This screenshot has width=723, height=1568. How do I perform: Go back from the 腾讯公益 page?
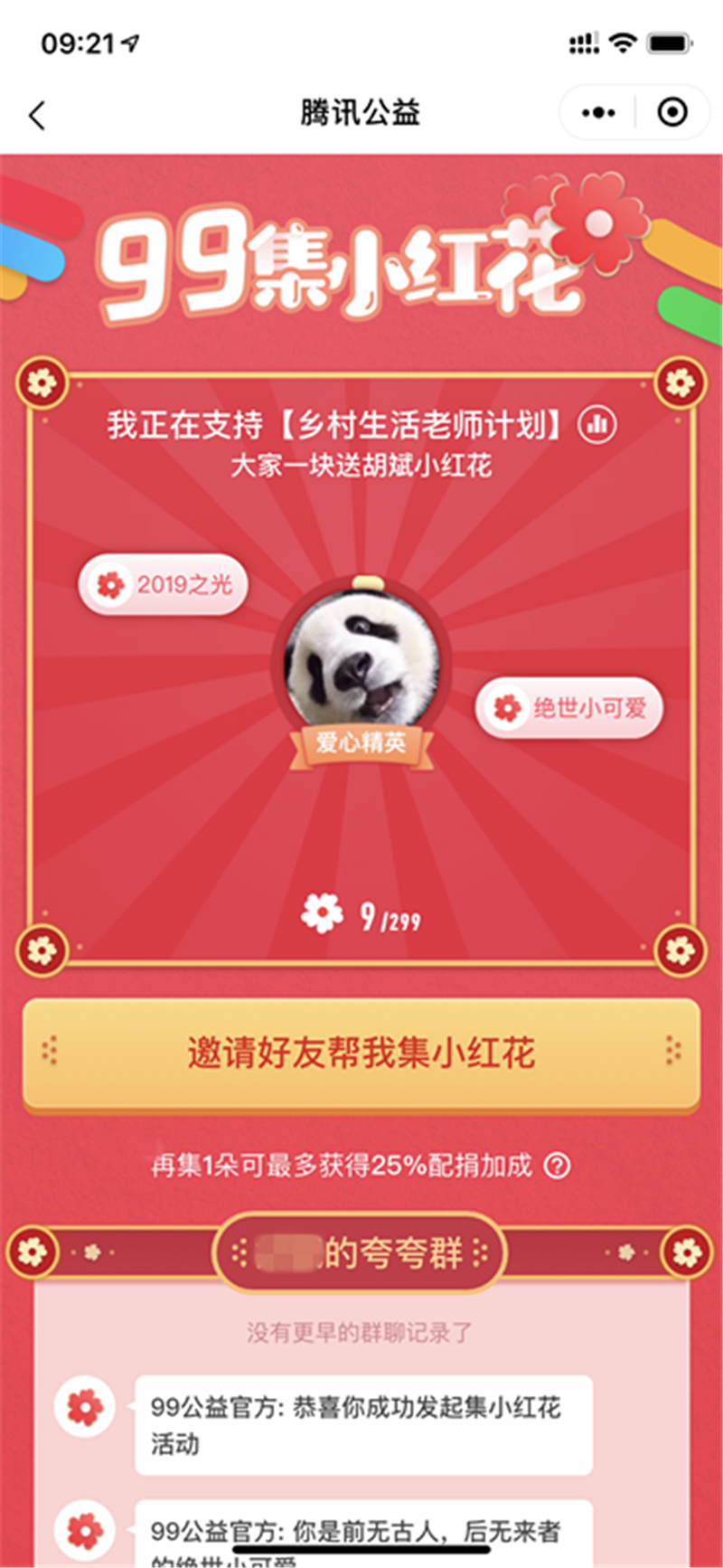click(37, 115)
